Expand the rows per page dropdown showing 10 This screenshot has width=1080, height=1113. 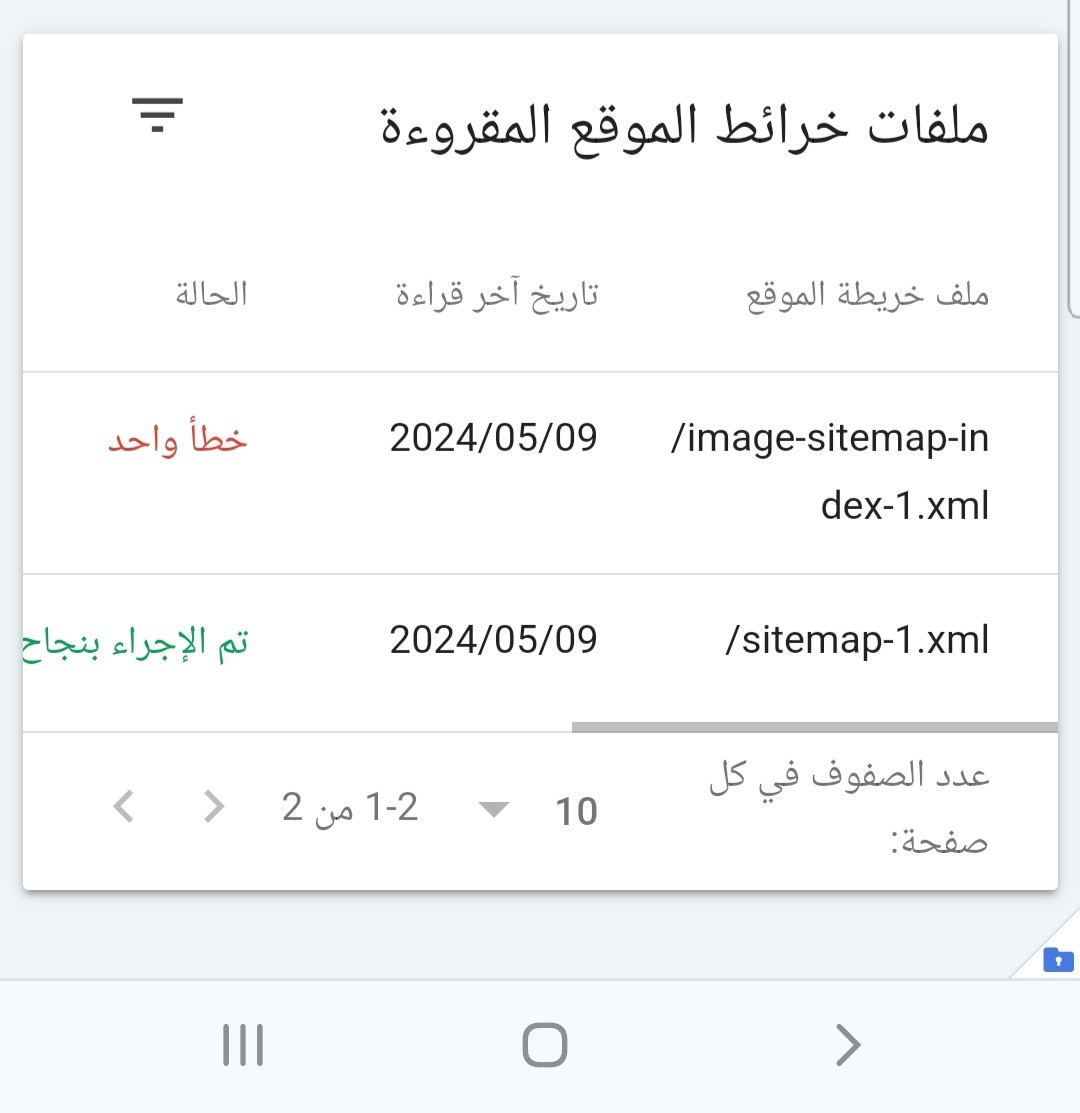494,809
